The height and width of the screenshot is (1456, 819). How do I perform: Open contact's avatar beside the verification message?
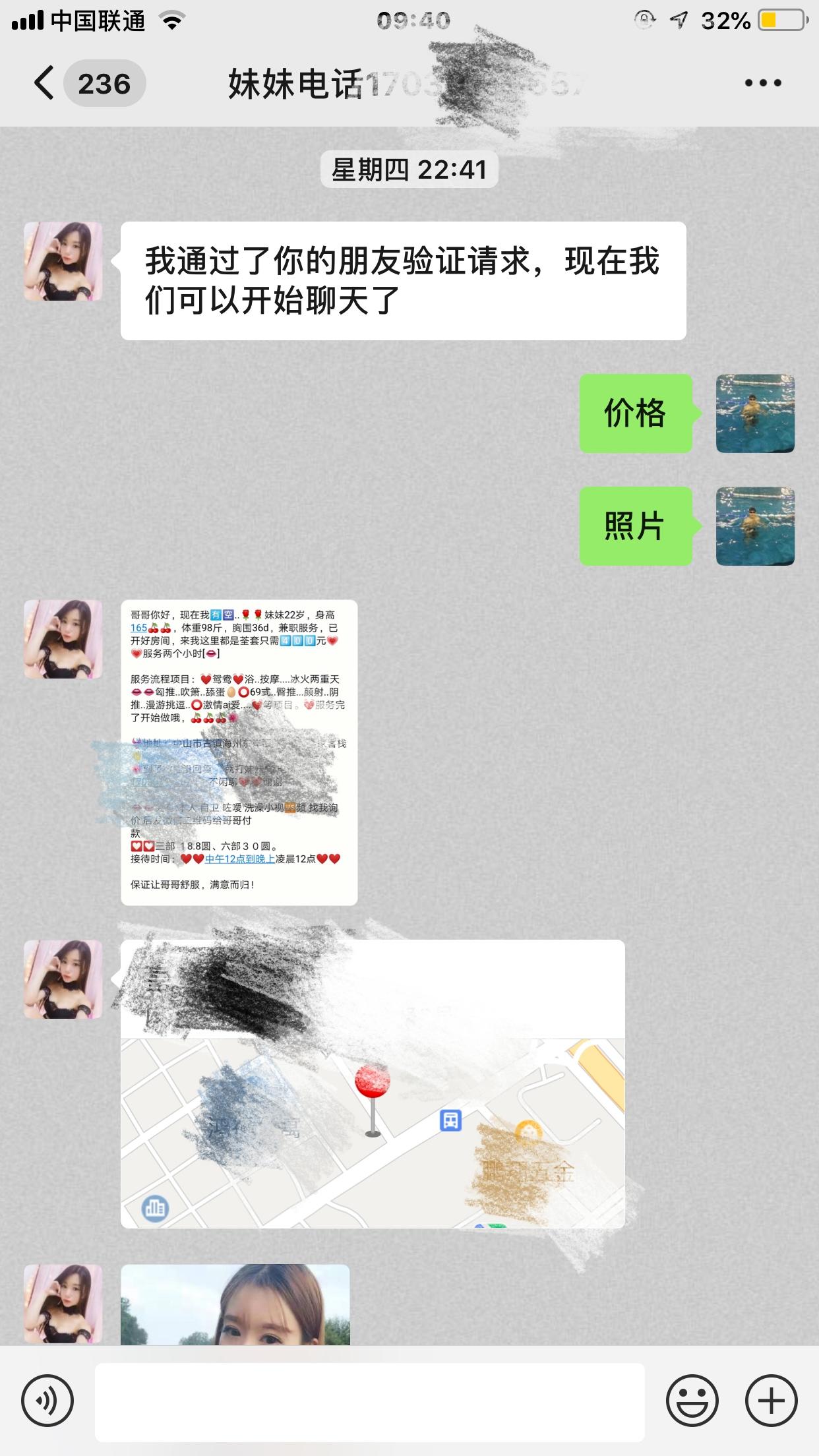coord(63,261)
